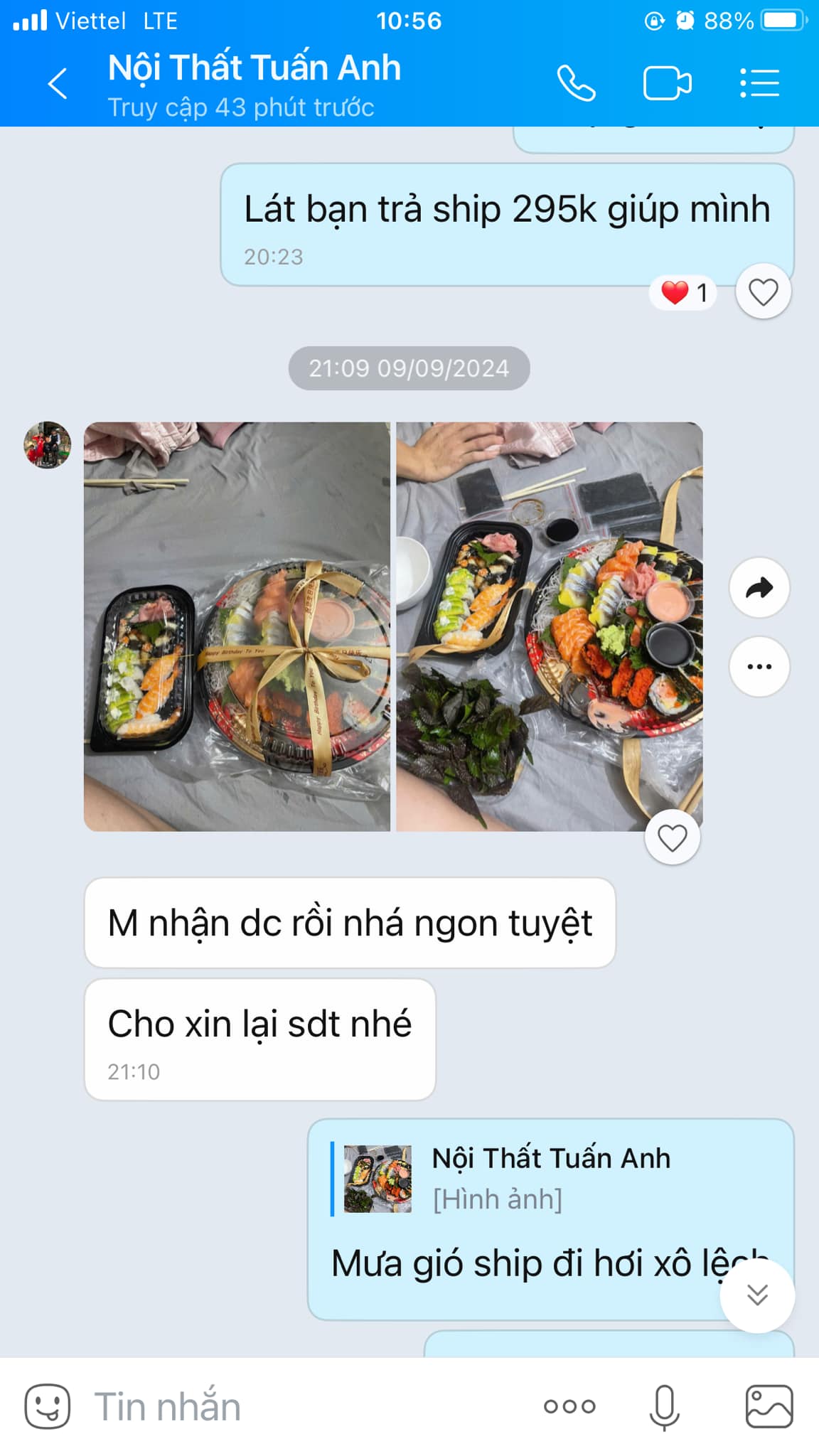Open the chat options menu

point(759,84)
